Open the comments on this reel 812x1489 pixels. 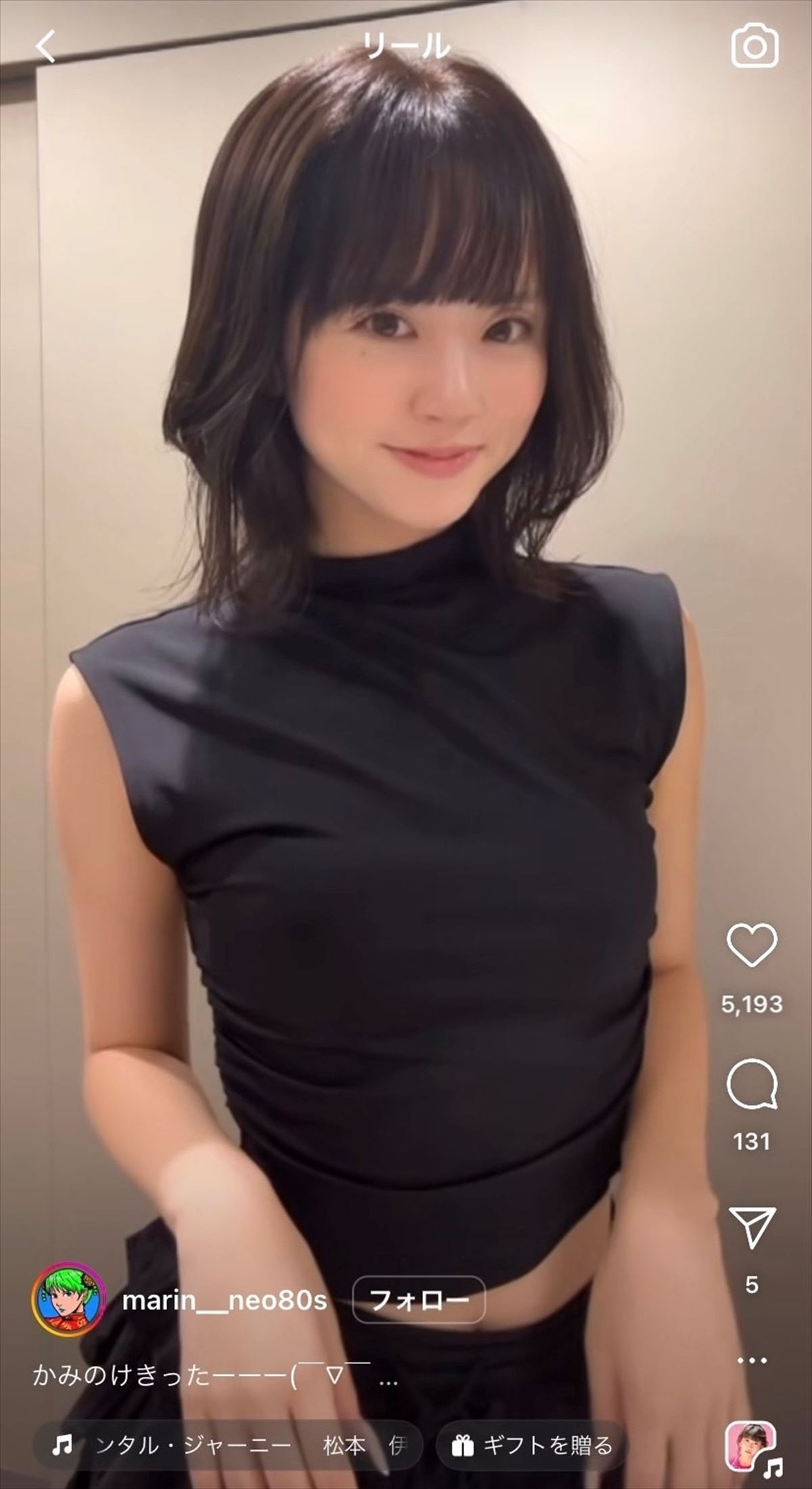(752, 1085)
